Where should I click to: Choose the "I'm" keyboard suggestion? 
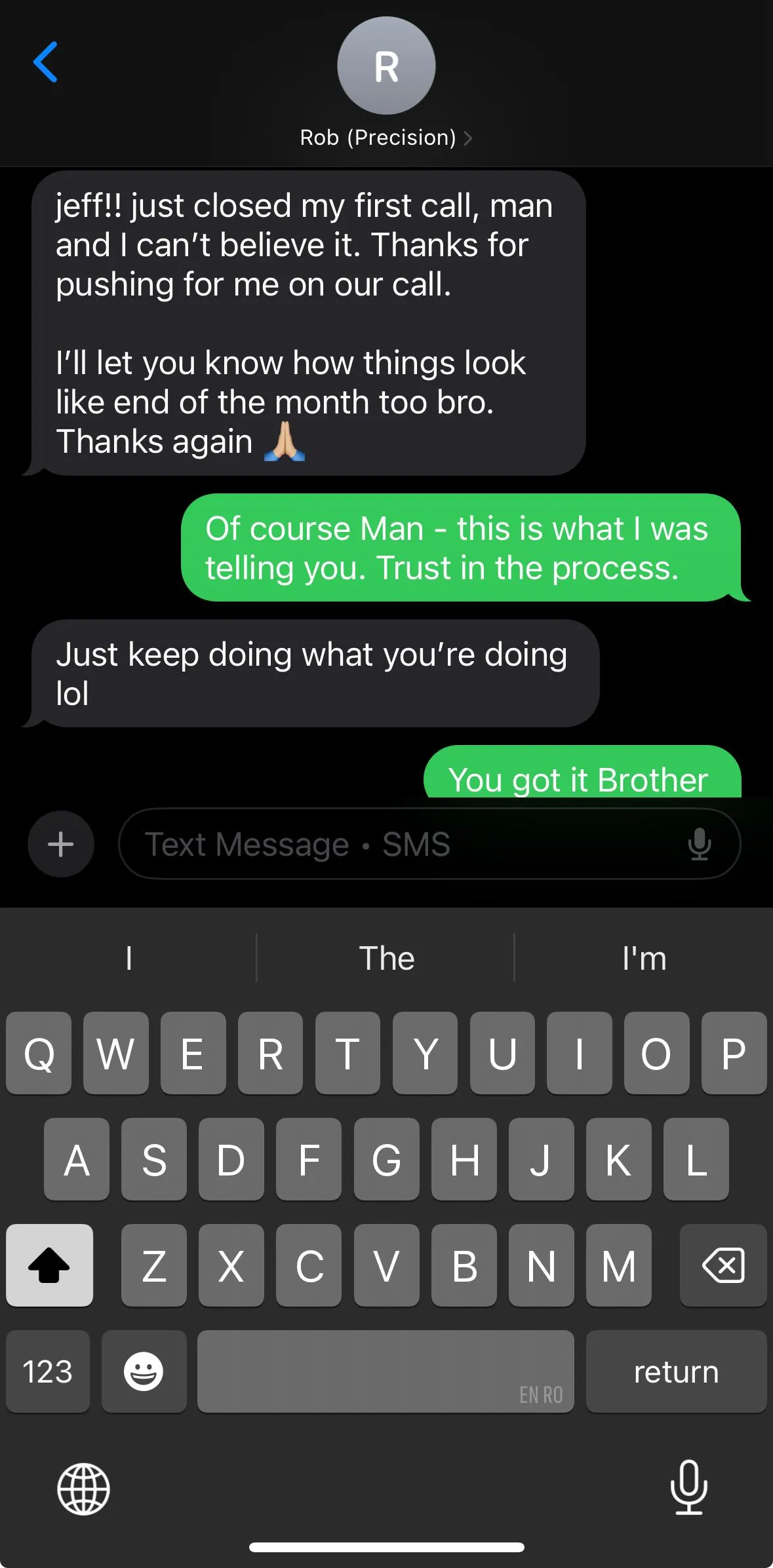click(x=644, y=959)
